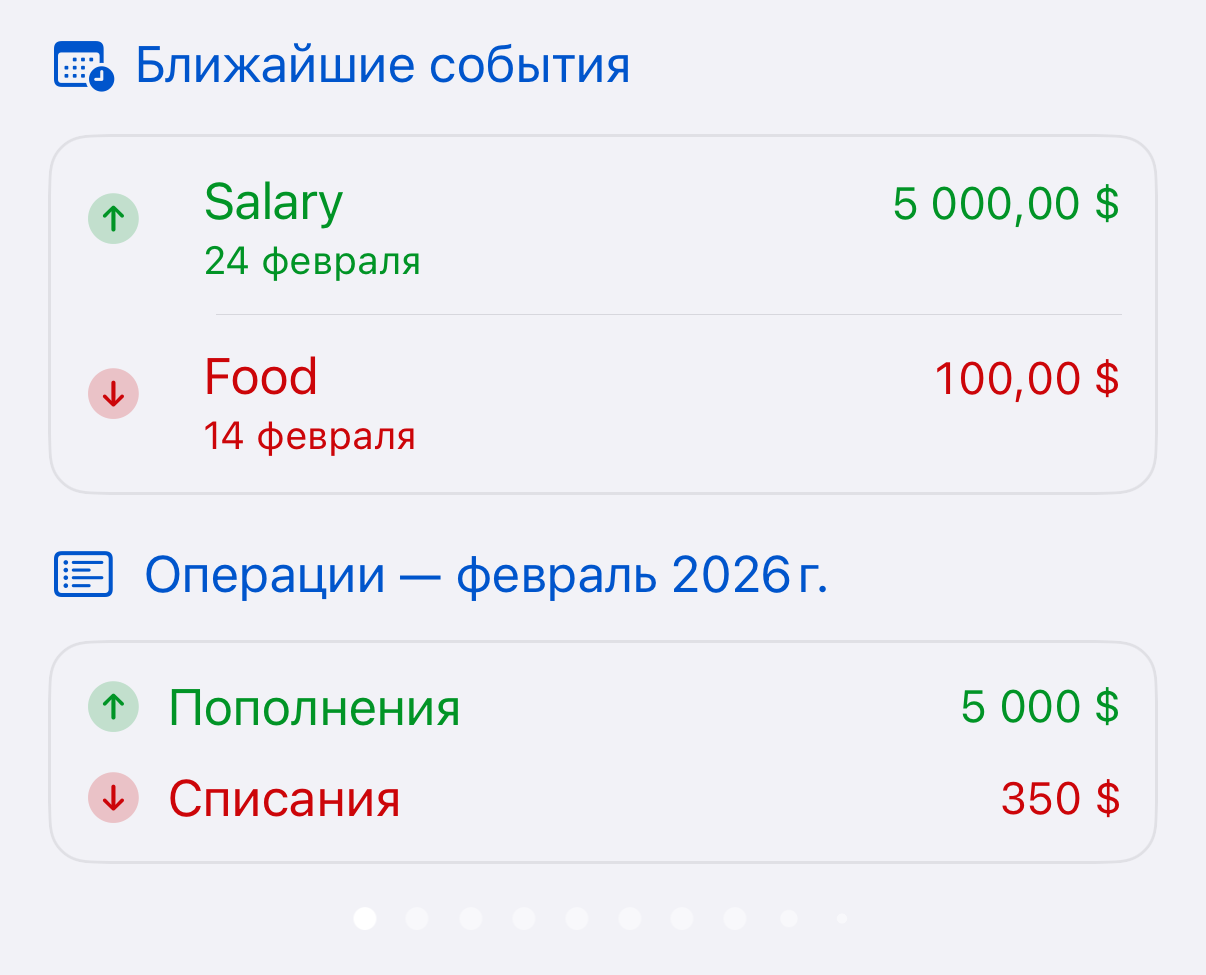Tap the page indicator dots
Screen dimensions: 1206x975
click(602, 918)
